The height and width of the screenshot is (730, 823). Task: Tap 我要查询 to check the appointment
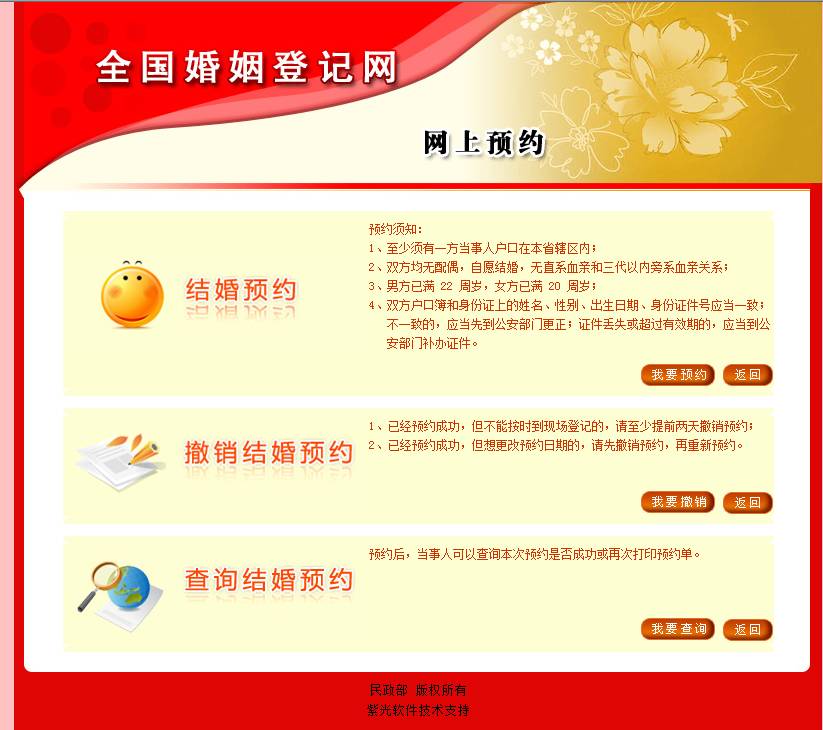coord(678,629)
